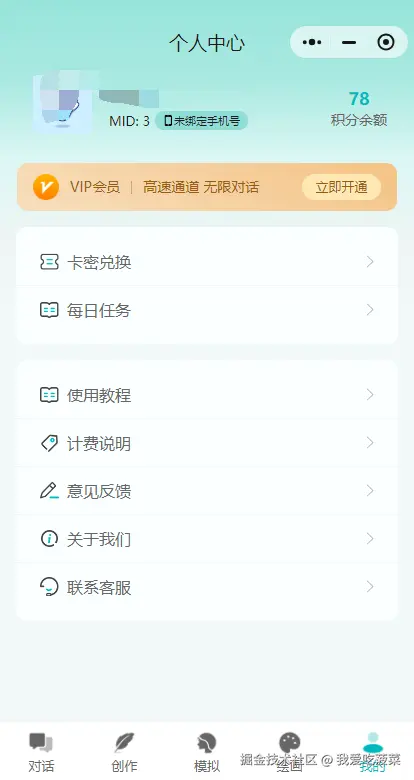Screen dimensions: 414x780
Task: Tap 立即开通 to activate VIP
Action: point(341,188)
